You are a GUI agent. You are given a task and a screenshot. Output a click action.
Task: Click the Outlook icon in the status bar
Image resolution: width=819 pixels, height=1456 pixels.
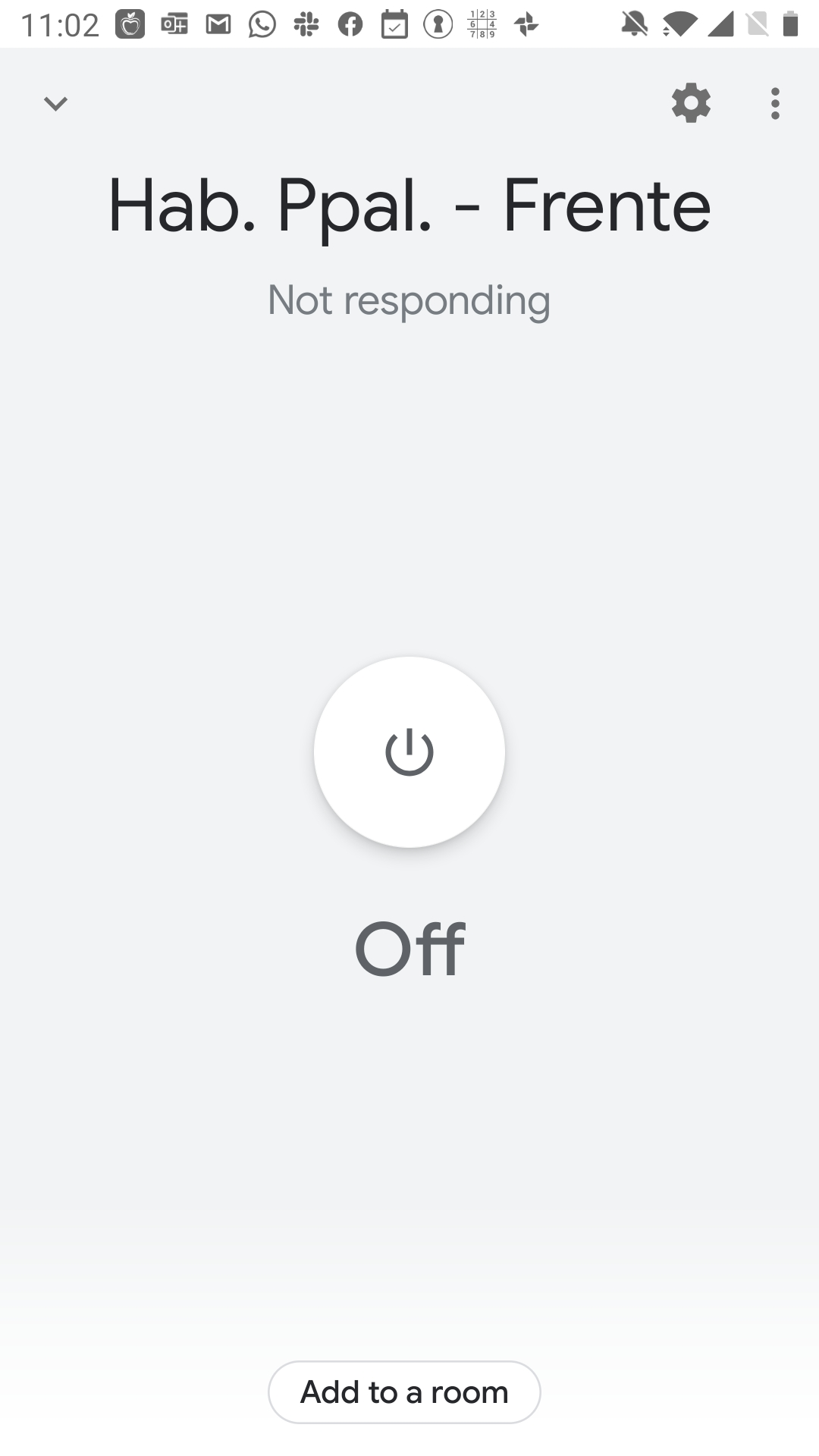(x=174, y=25)
